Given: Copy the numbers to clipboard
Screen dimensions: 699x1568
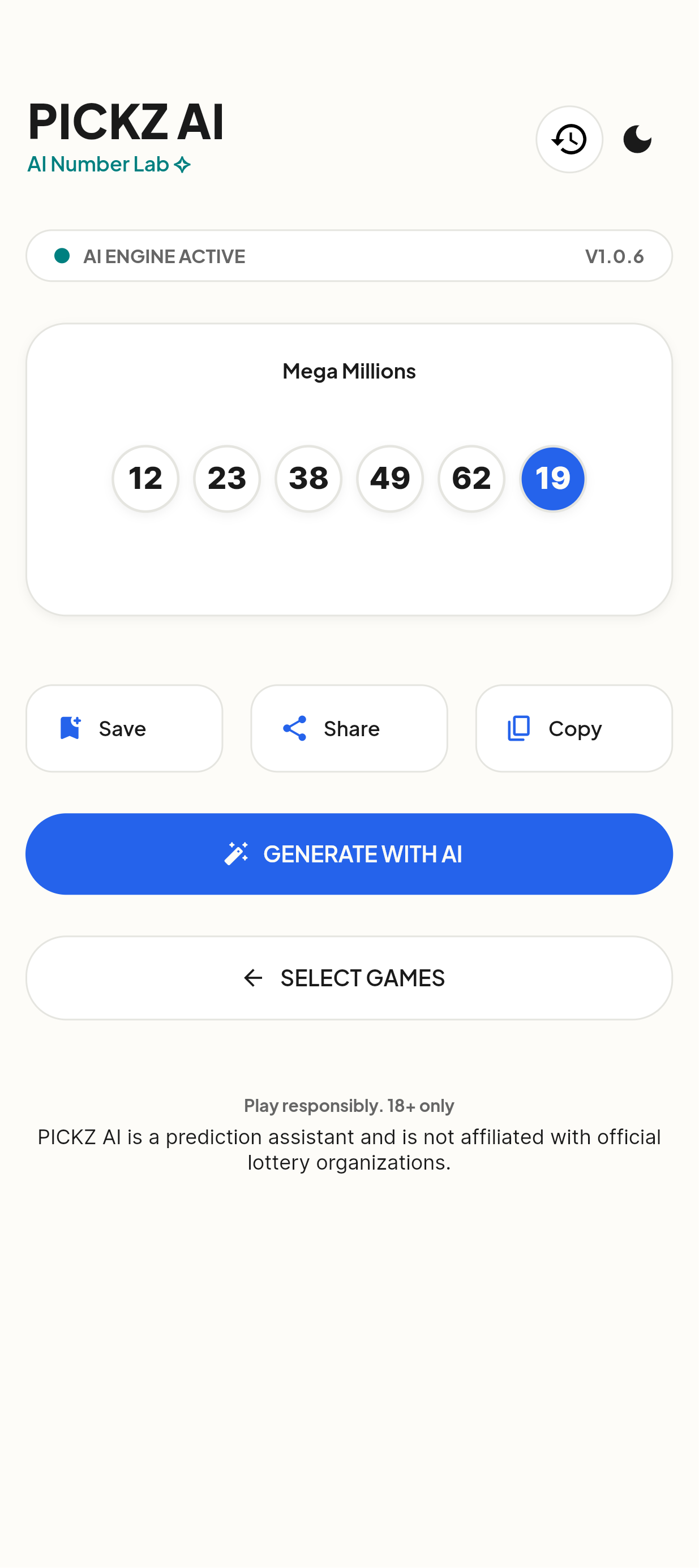Looking at the screenshot, I should pyautogui.click(x=573, y=728).
